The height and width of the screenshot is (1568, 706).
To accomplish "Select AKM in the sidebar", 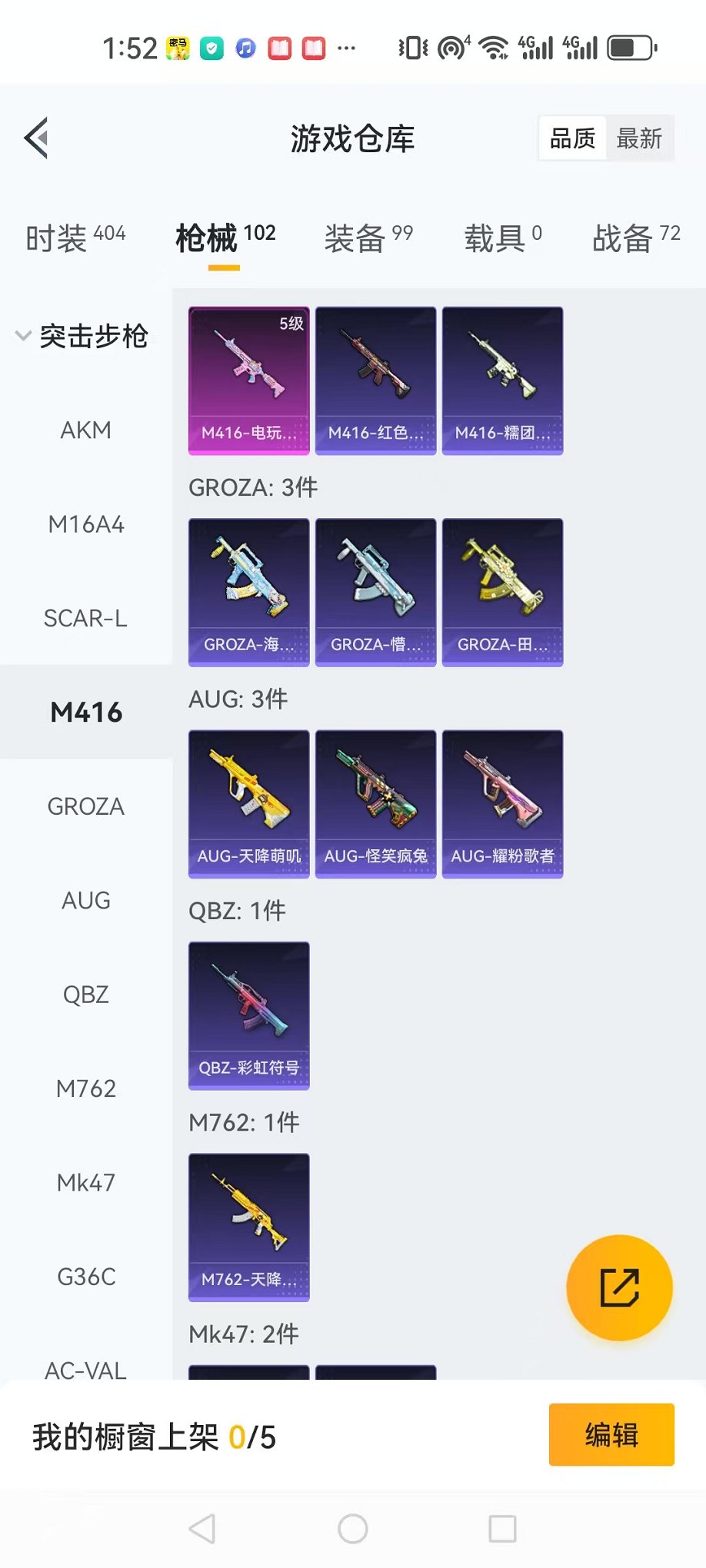I will pyautogui.click(x=85, y=430).
